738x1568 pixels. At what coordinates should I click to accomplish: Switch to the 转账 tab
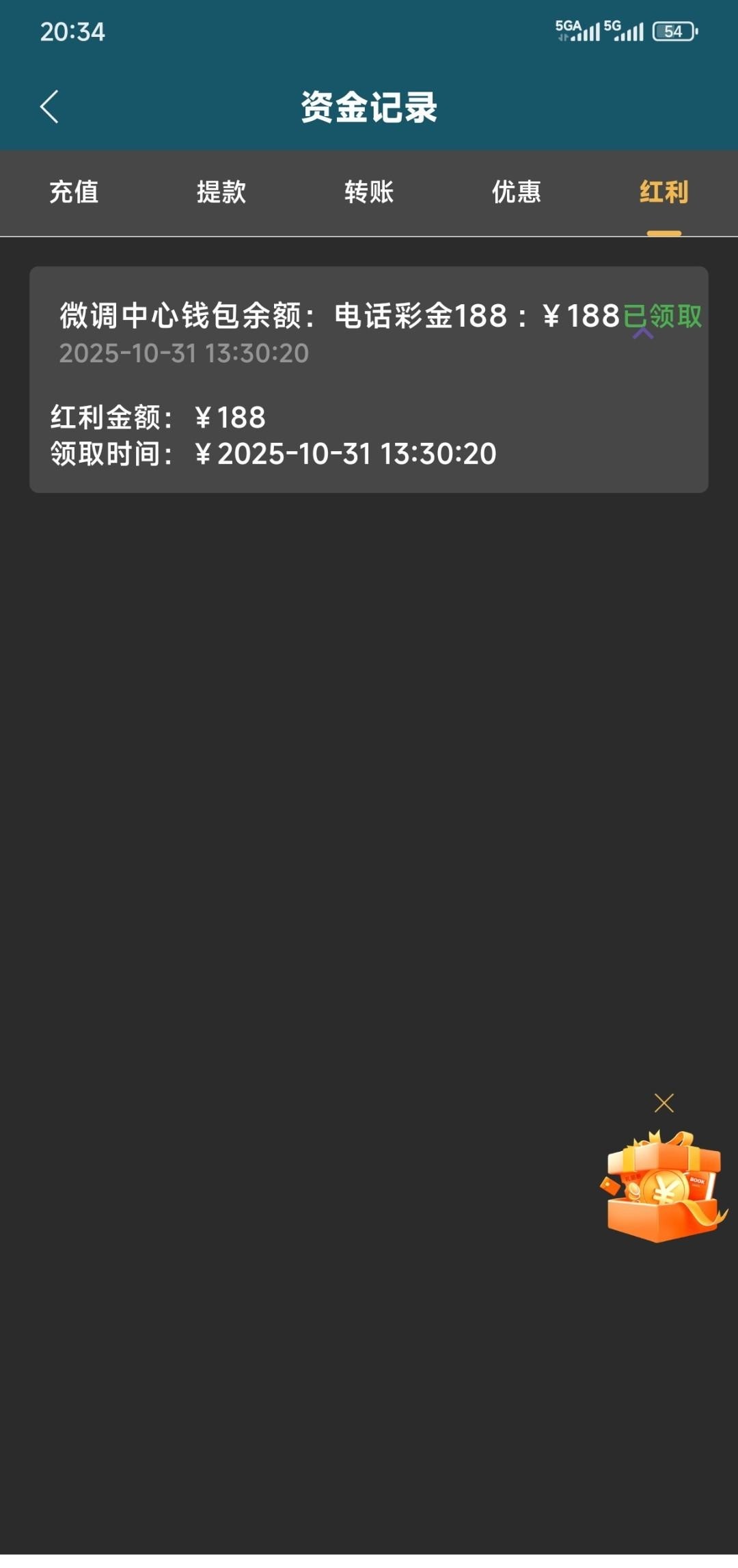(369, 192)
